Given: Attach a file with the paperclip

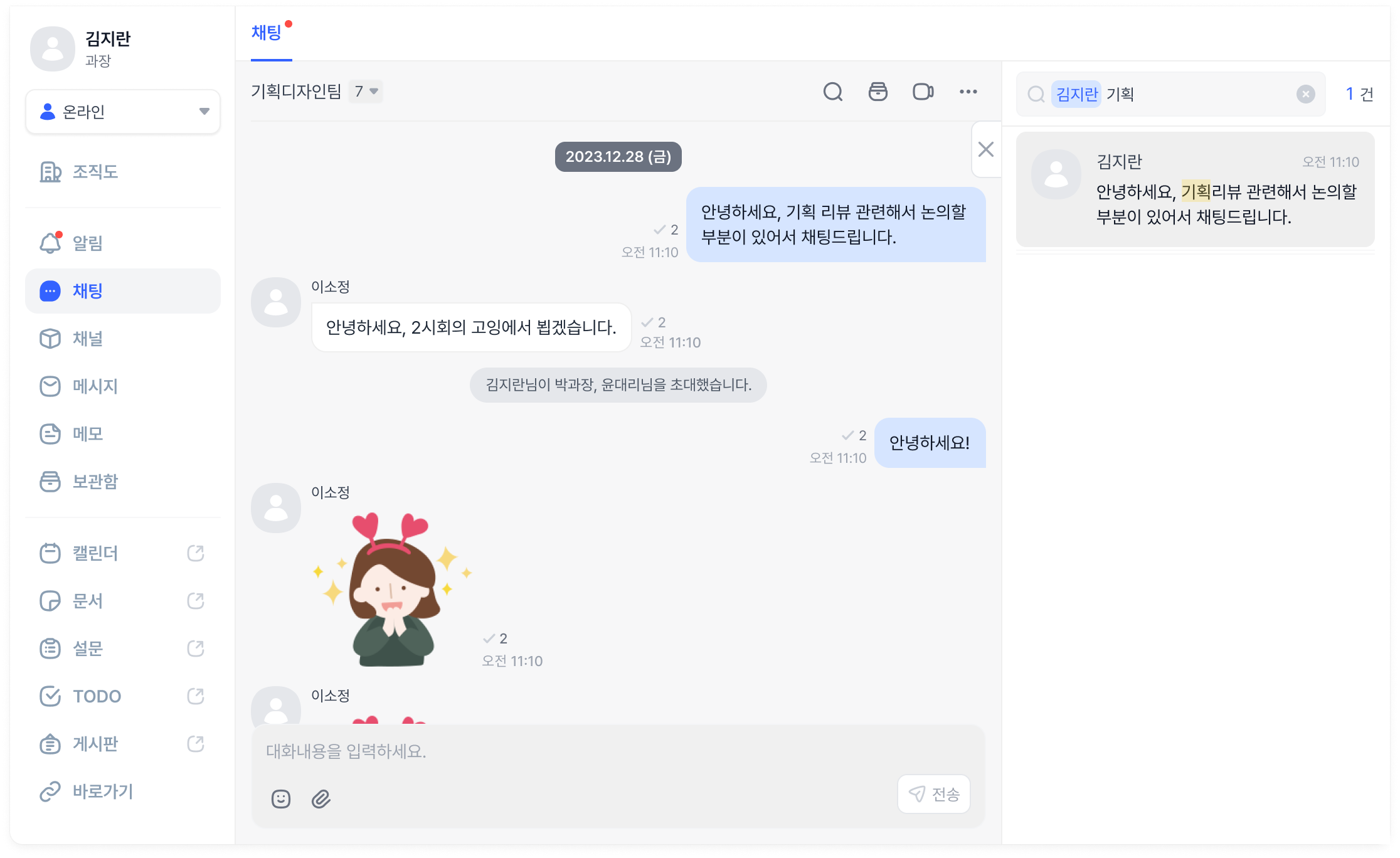Looking at the screenshot, I should [321, 798].
